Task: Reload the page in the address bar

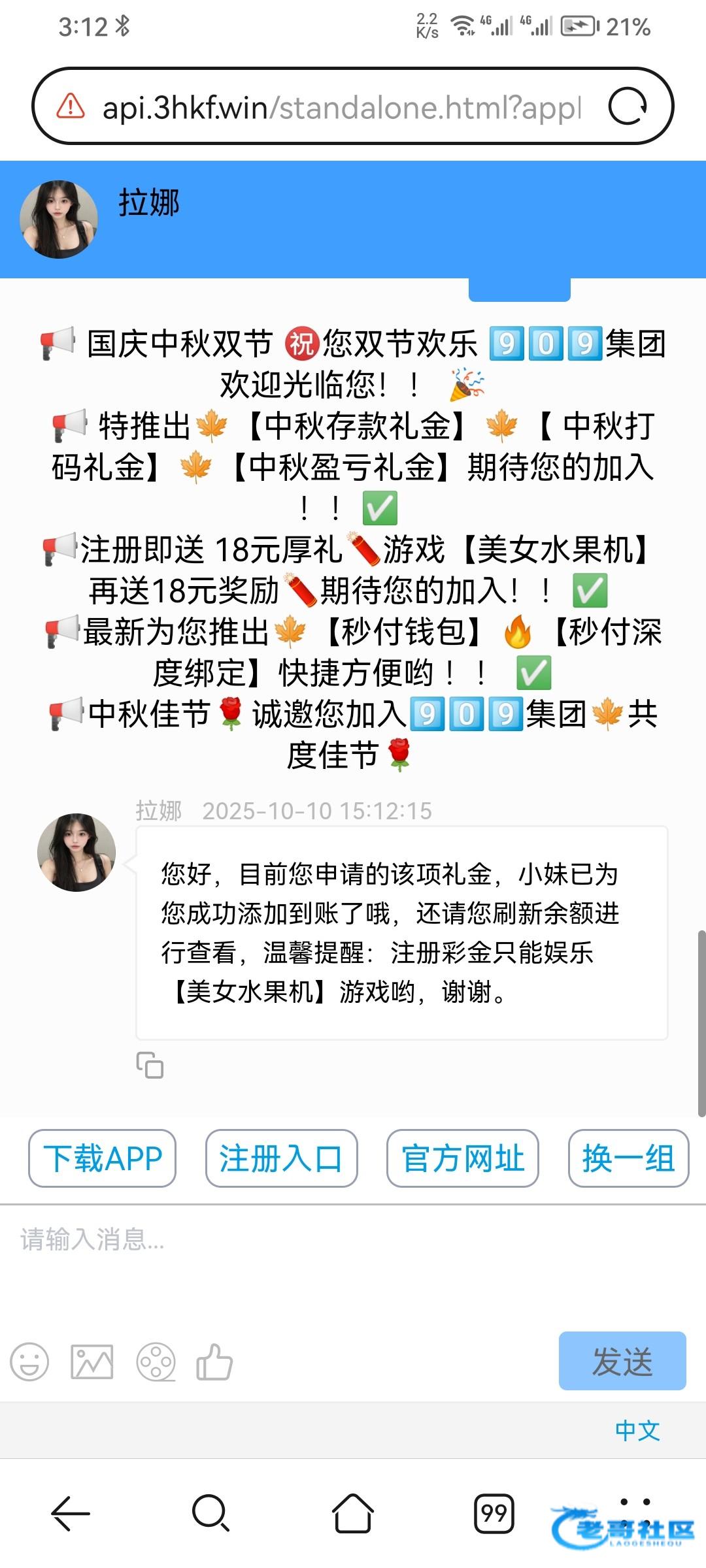Action: (628, 106)
